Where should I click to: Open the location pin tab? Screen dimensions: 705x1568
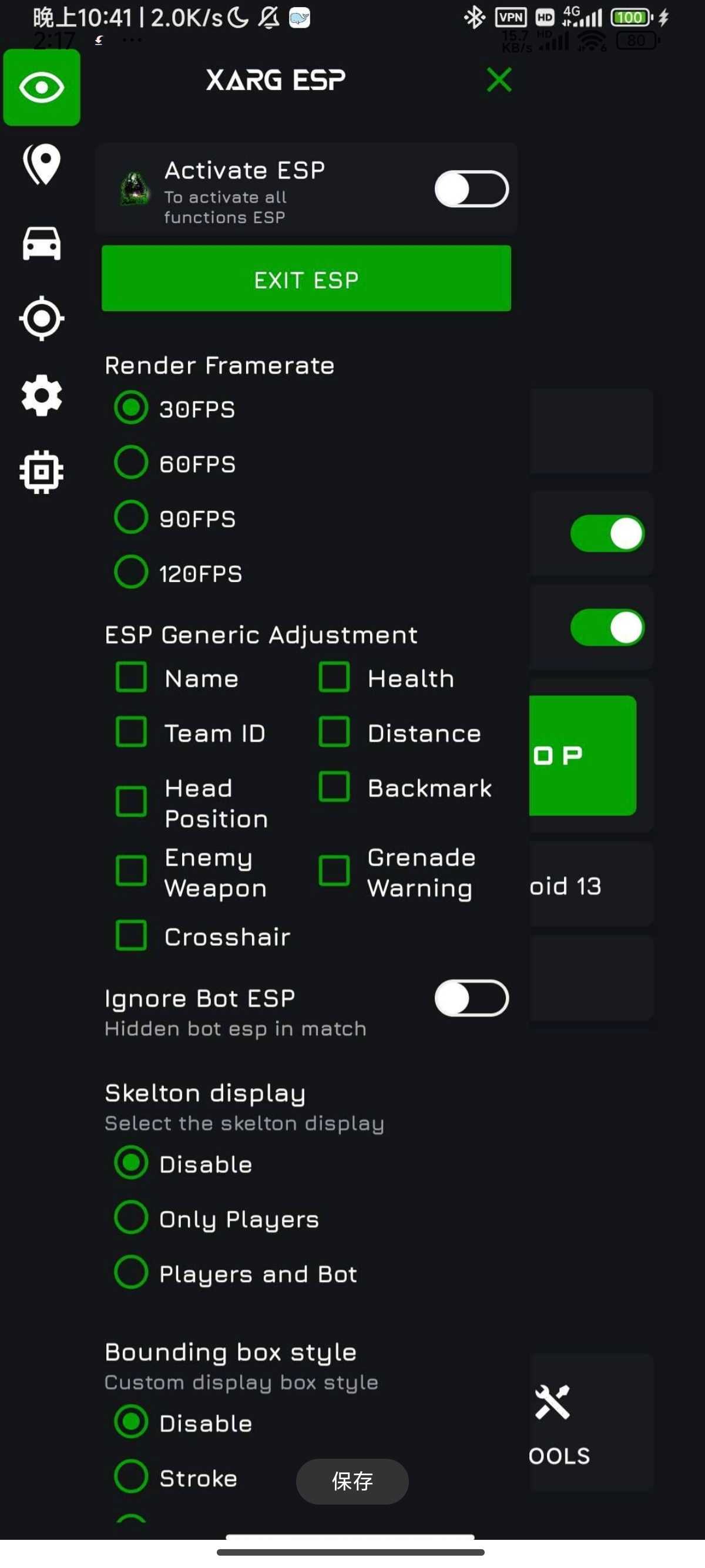click(x=41, y=164)
